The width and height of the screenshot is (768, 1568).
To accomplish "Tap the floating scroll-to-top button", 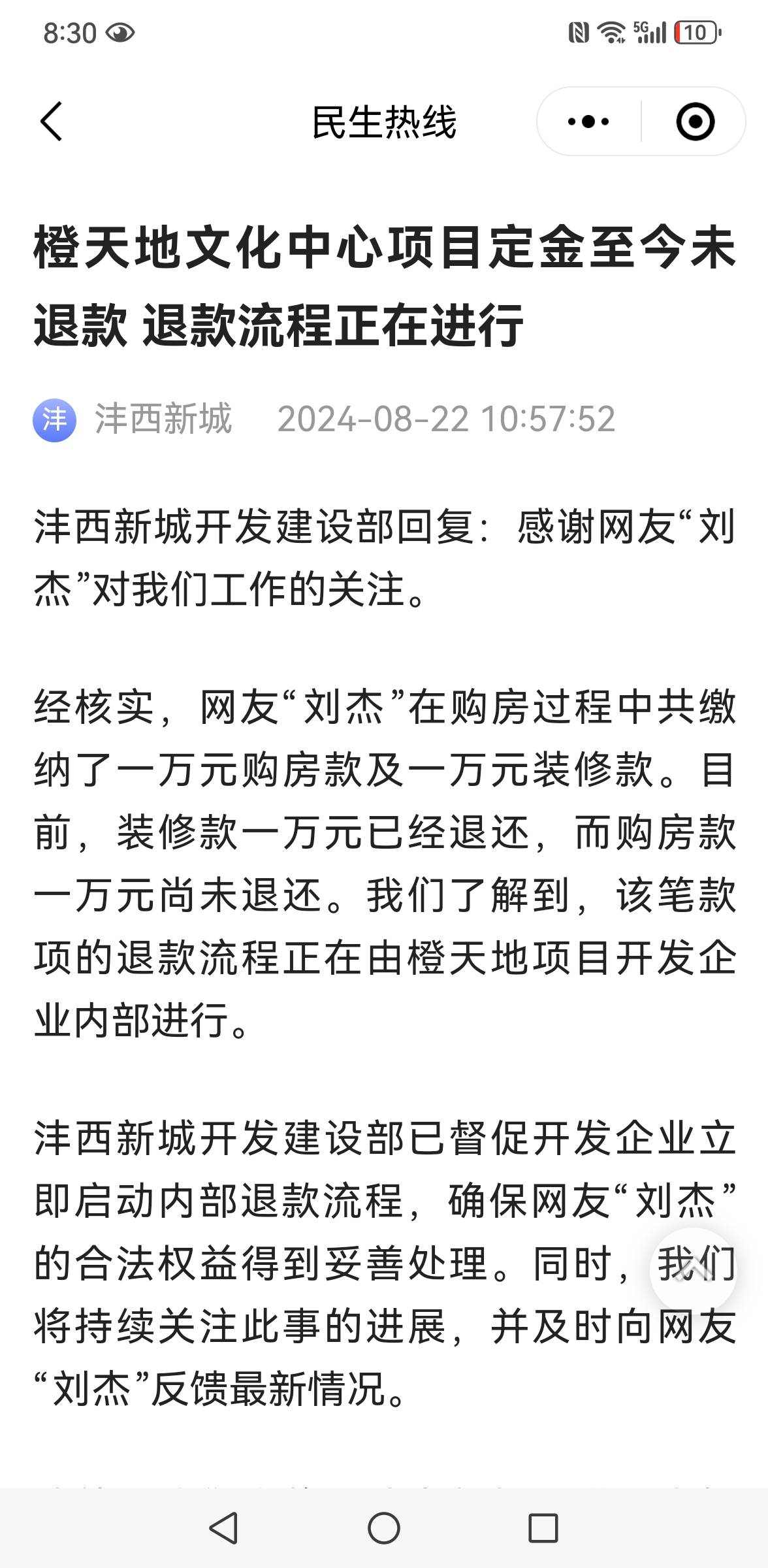I will tap(693, 1270).
